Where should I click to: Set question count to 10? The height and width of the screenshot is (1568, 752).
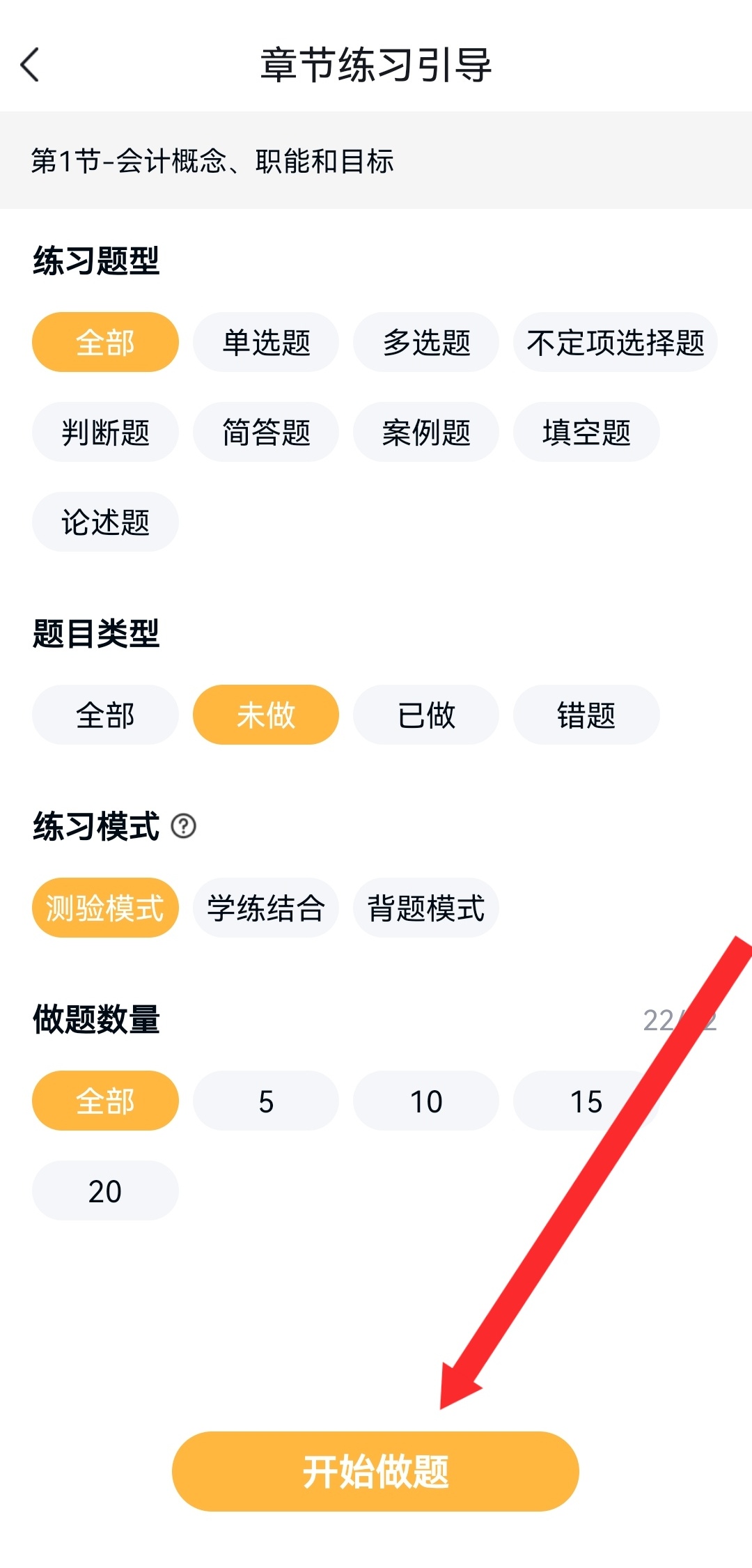(426, 1101)
